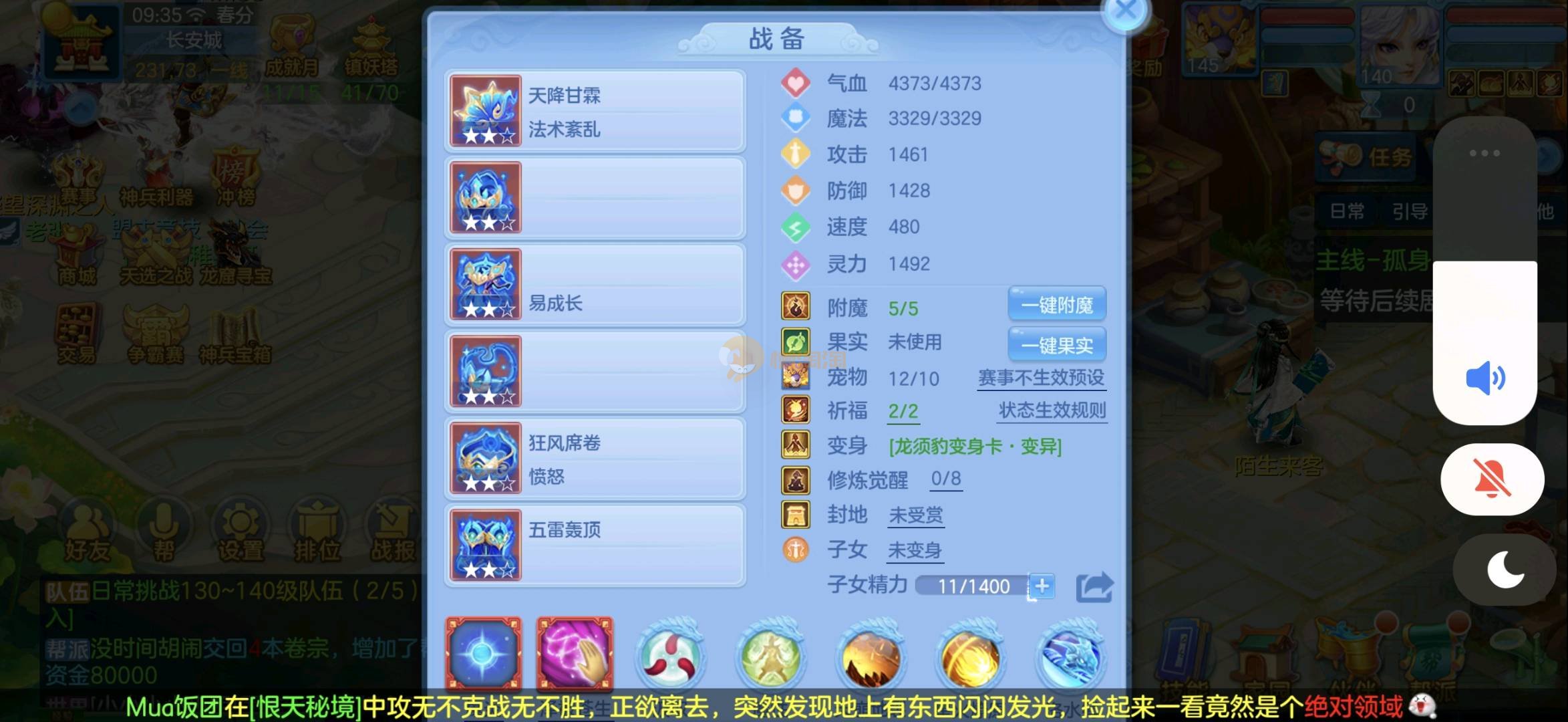1568x722 pixels.
Task: Open the 祈福 2/2 link
Action: tap(903, 411)
